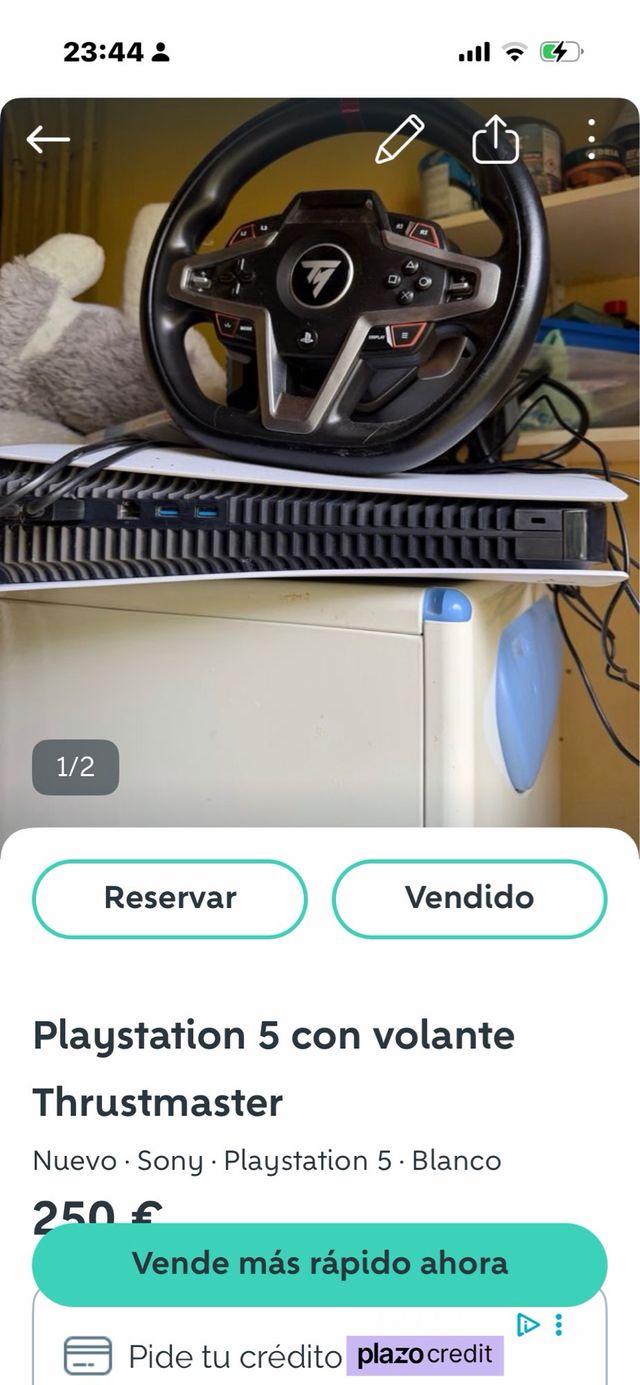Open the three-dot overflow menu
640x1385 pixels.
[x=591, y=139]
